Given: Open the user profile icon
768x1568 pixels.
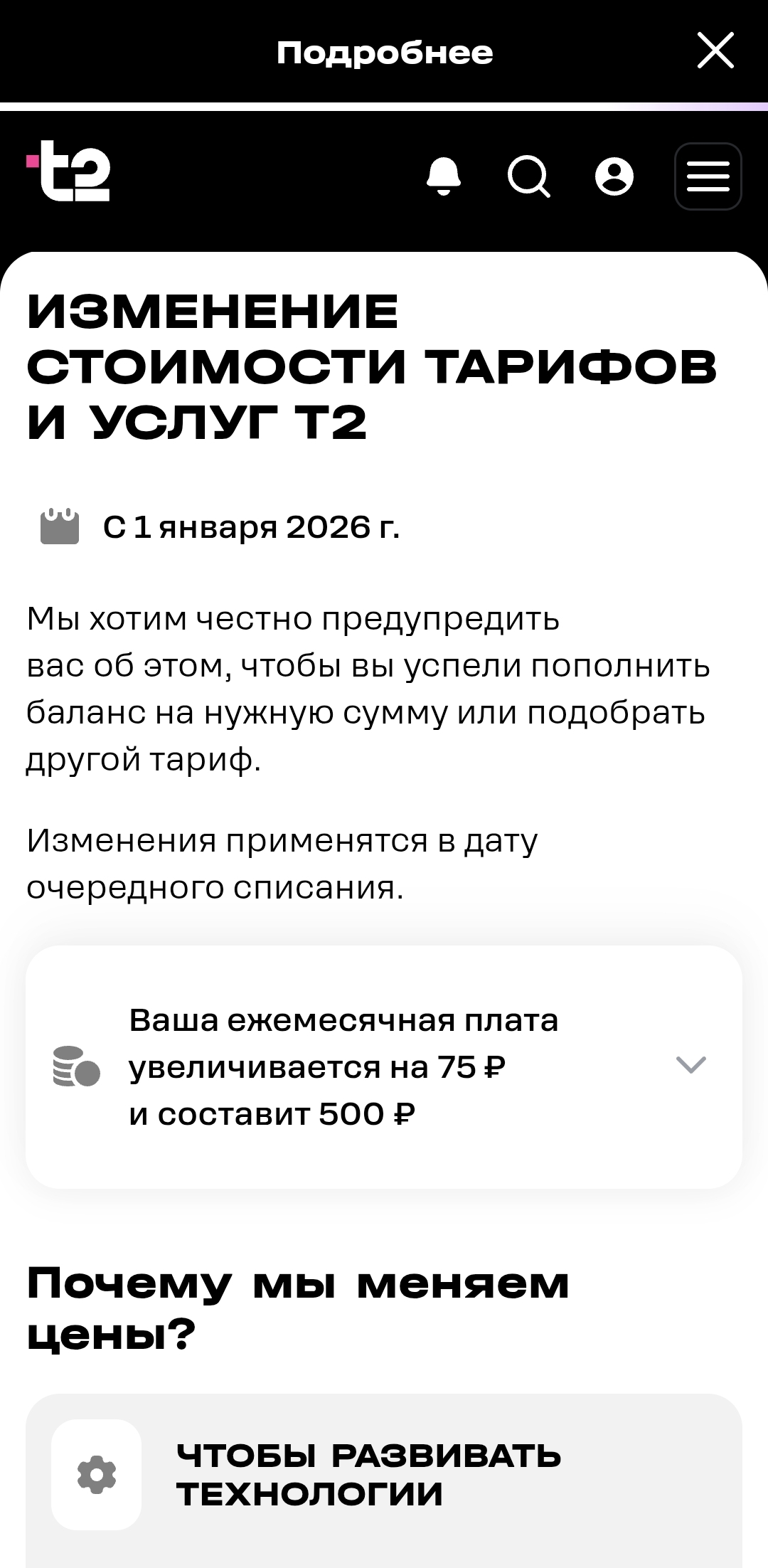Looking at the screenshot, I should click(x=614, y=176).
